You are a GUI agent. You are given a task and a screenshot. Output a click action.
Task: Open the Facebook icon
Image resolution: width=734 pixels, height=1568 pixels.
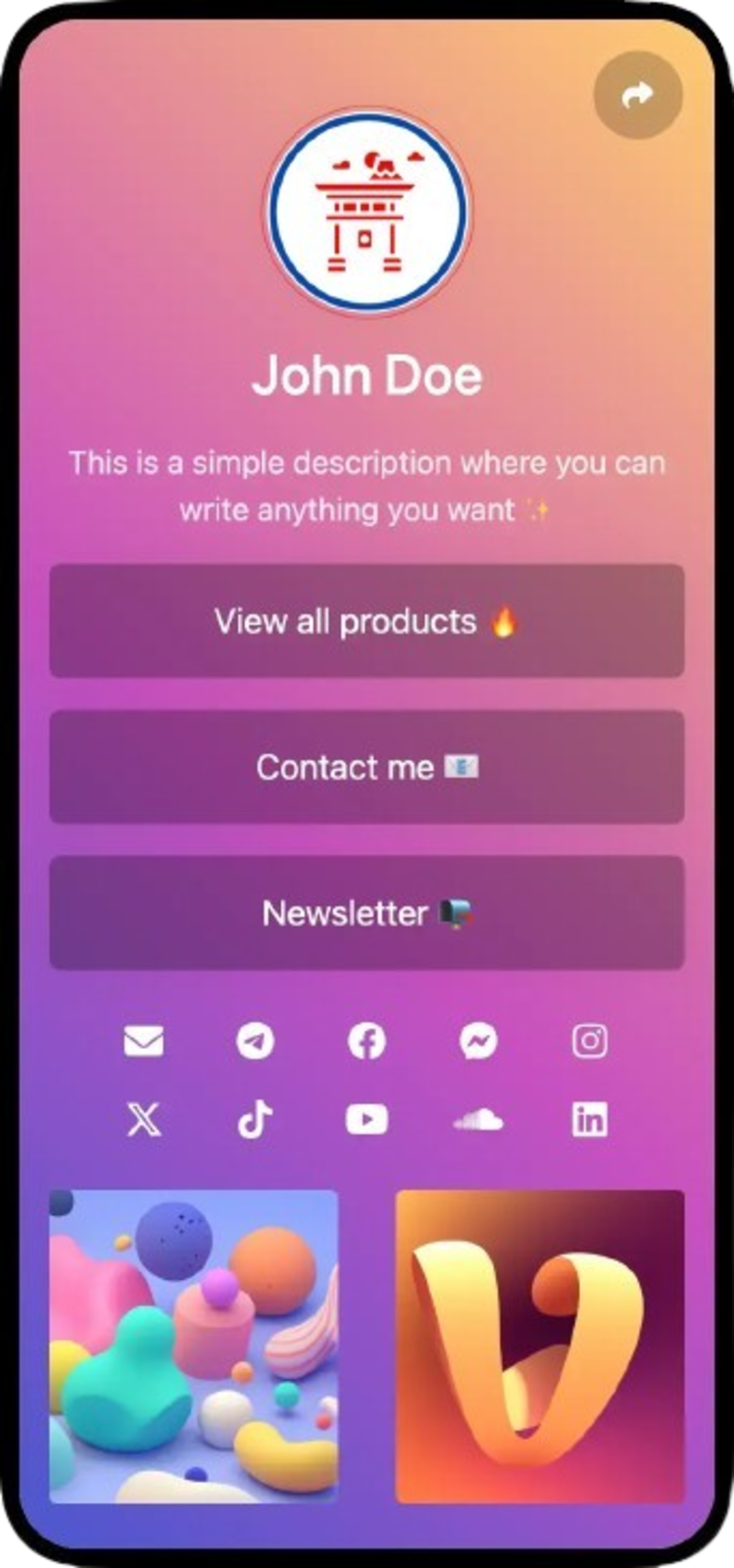coord(367,1042)
